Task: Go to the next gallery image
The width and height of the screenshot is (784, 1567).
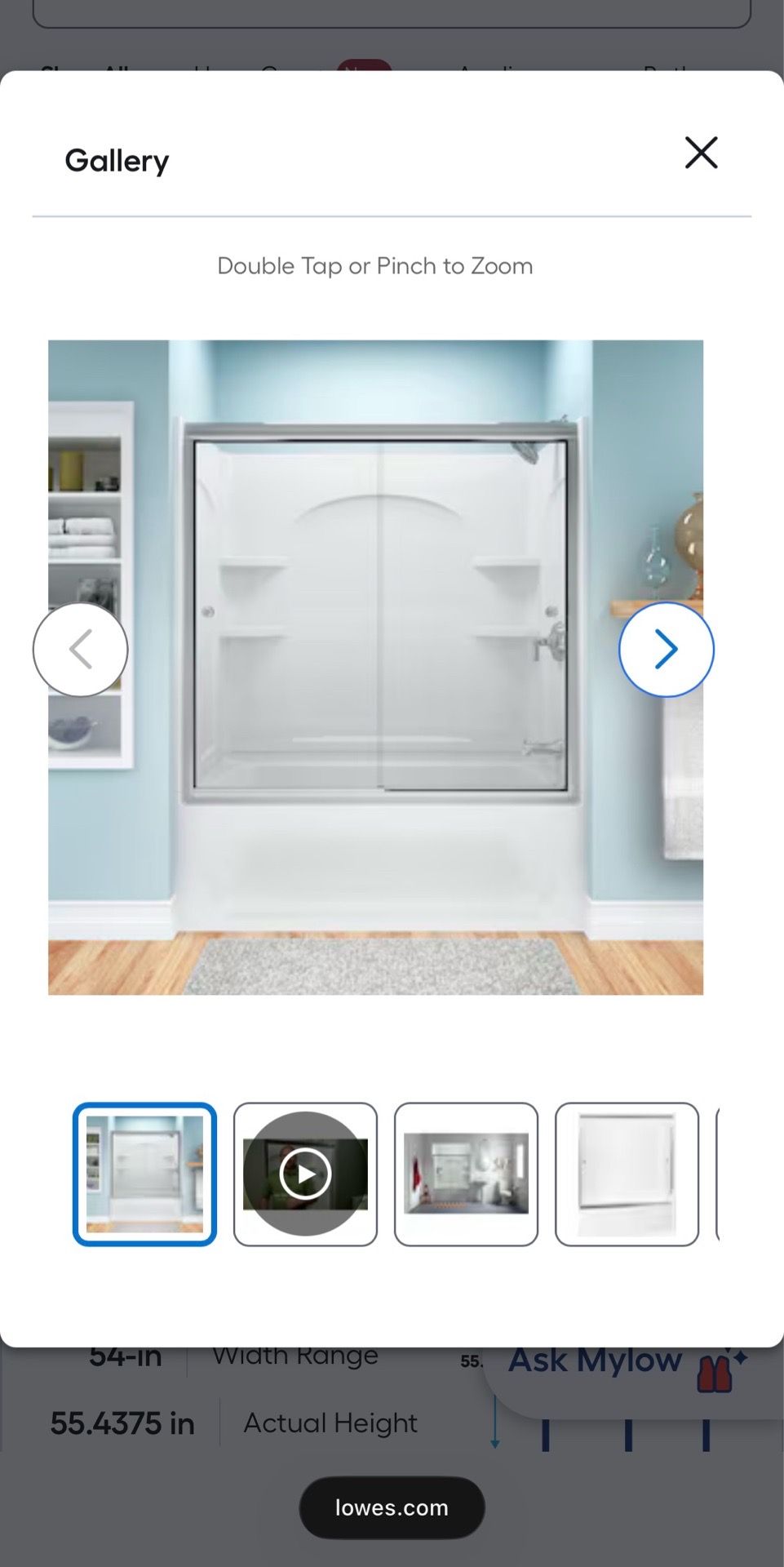Action: click(x=666, y=650)
